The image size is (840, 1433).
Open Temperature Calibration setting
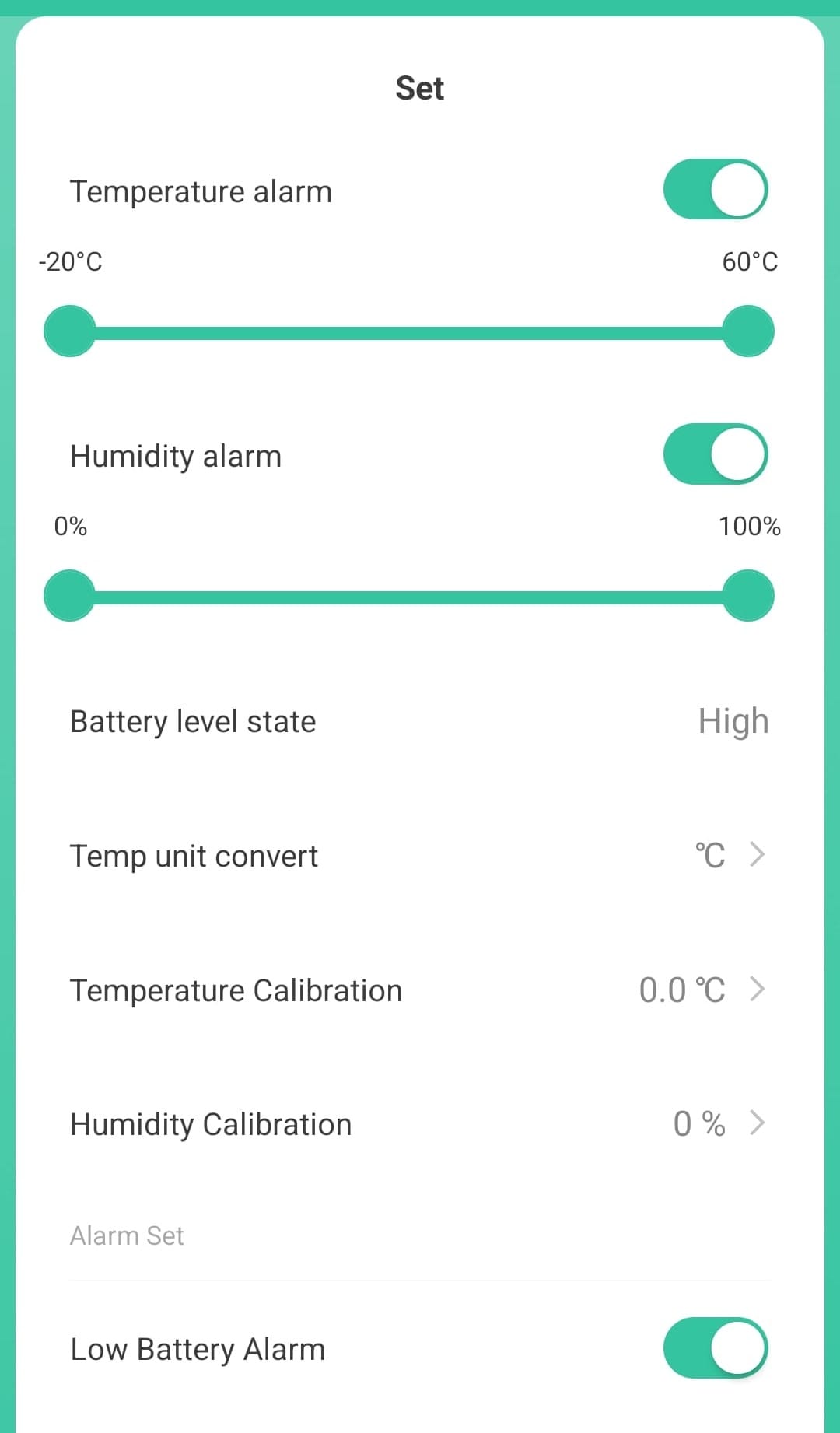click(x=420, y=990)
